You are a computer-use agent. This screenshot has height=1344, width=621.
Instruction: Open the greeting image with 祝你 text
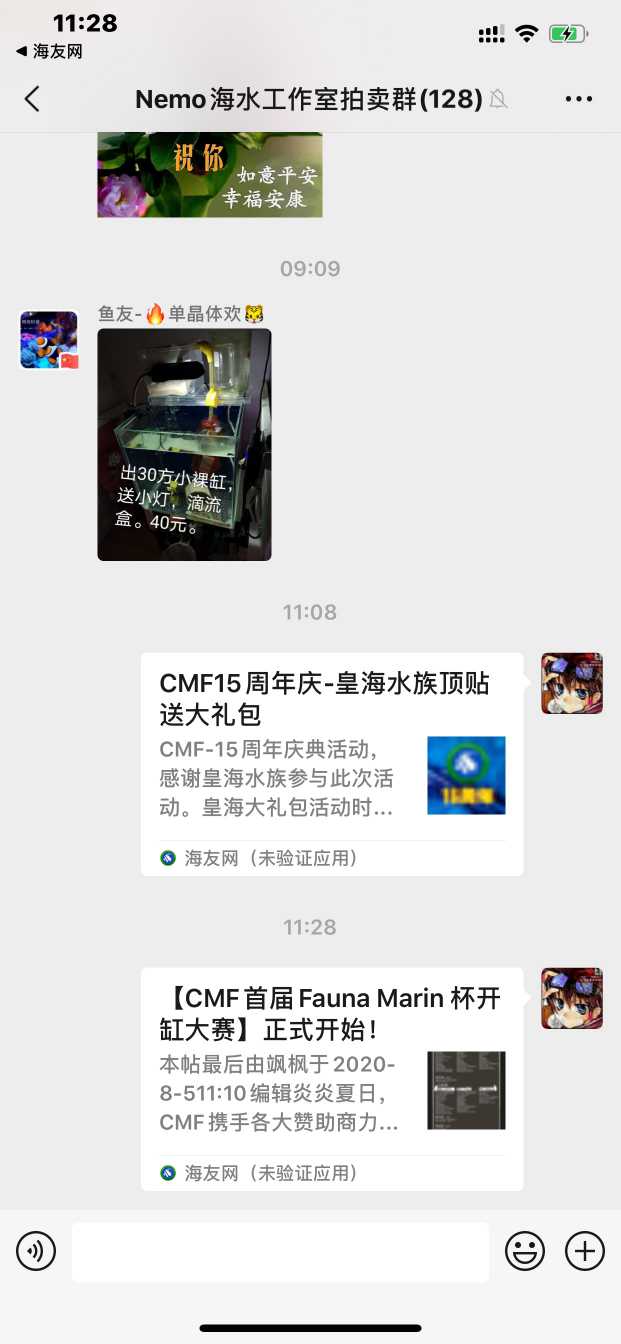click(210, 175)
